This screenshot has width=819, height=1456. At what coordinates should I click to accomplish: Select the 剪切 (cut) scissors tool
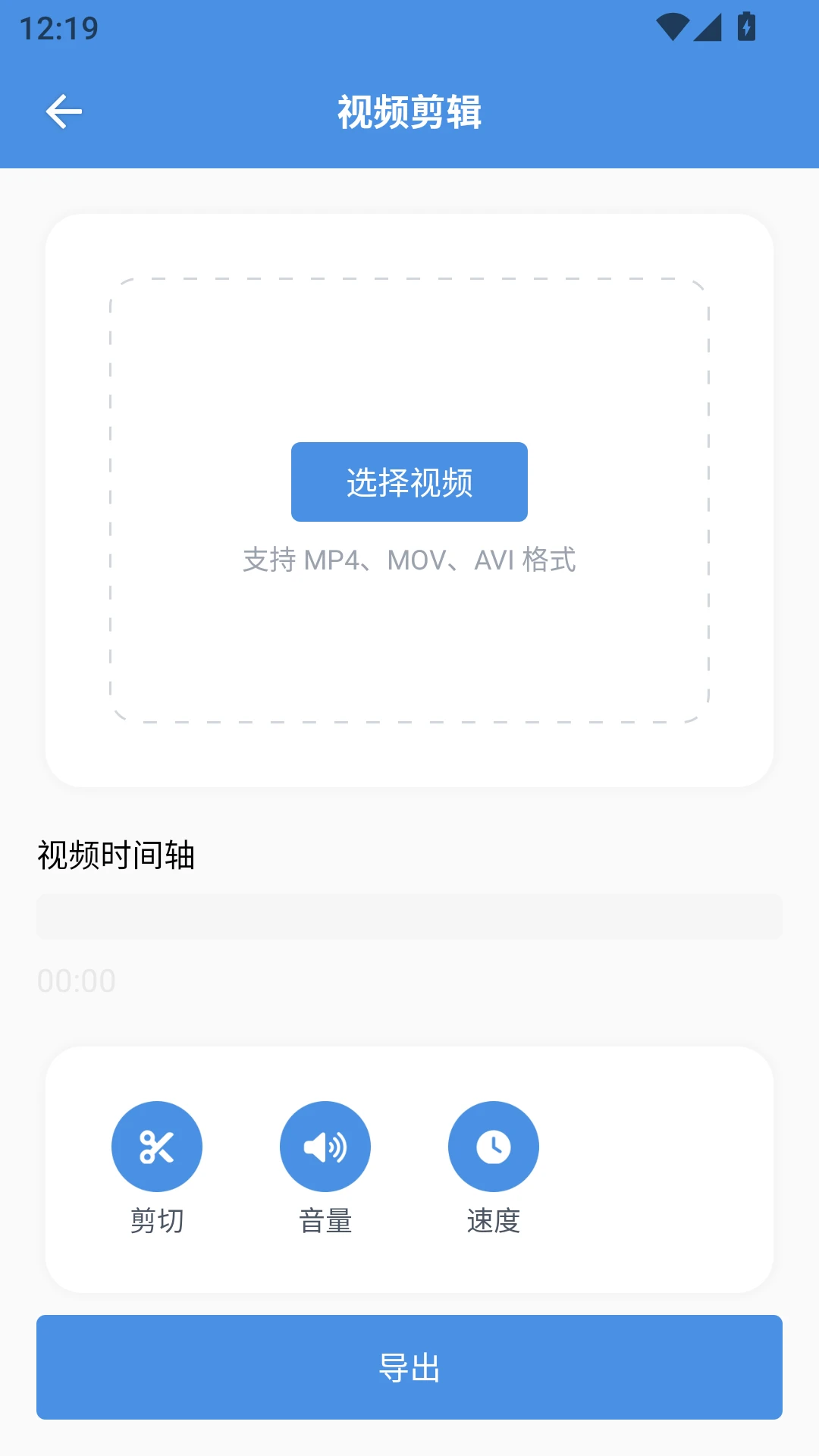point(157,1146)
